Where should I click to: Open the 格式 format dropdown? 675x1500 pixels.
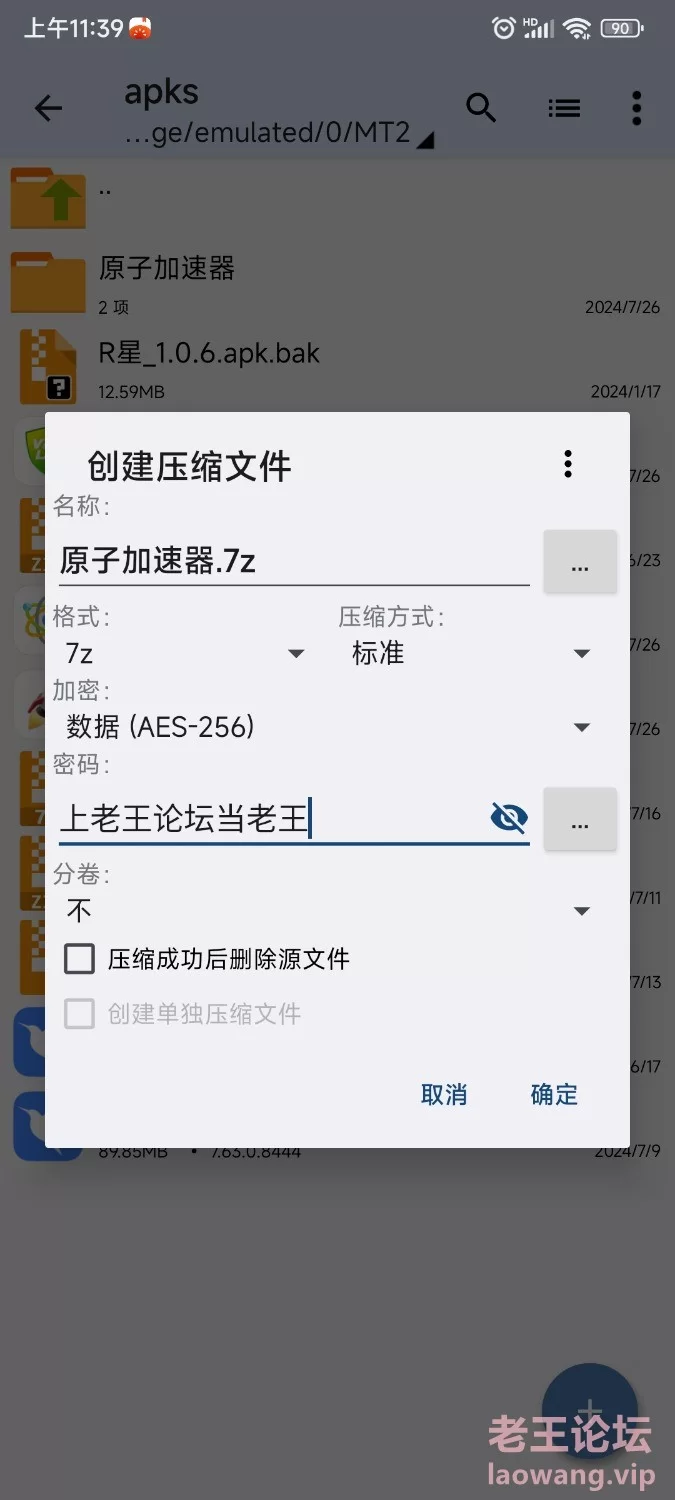(x=185, y=654)
